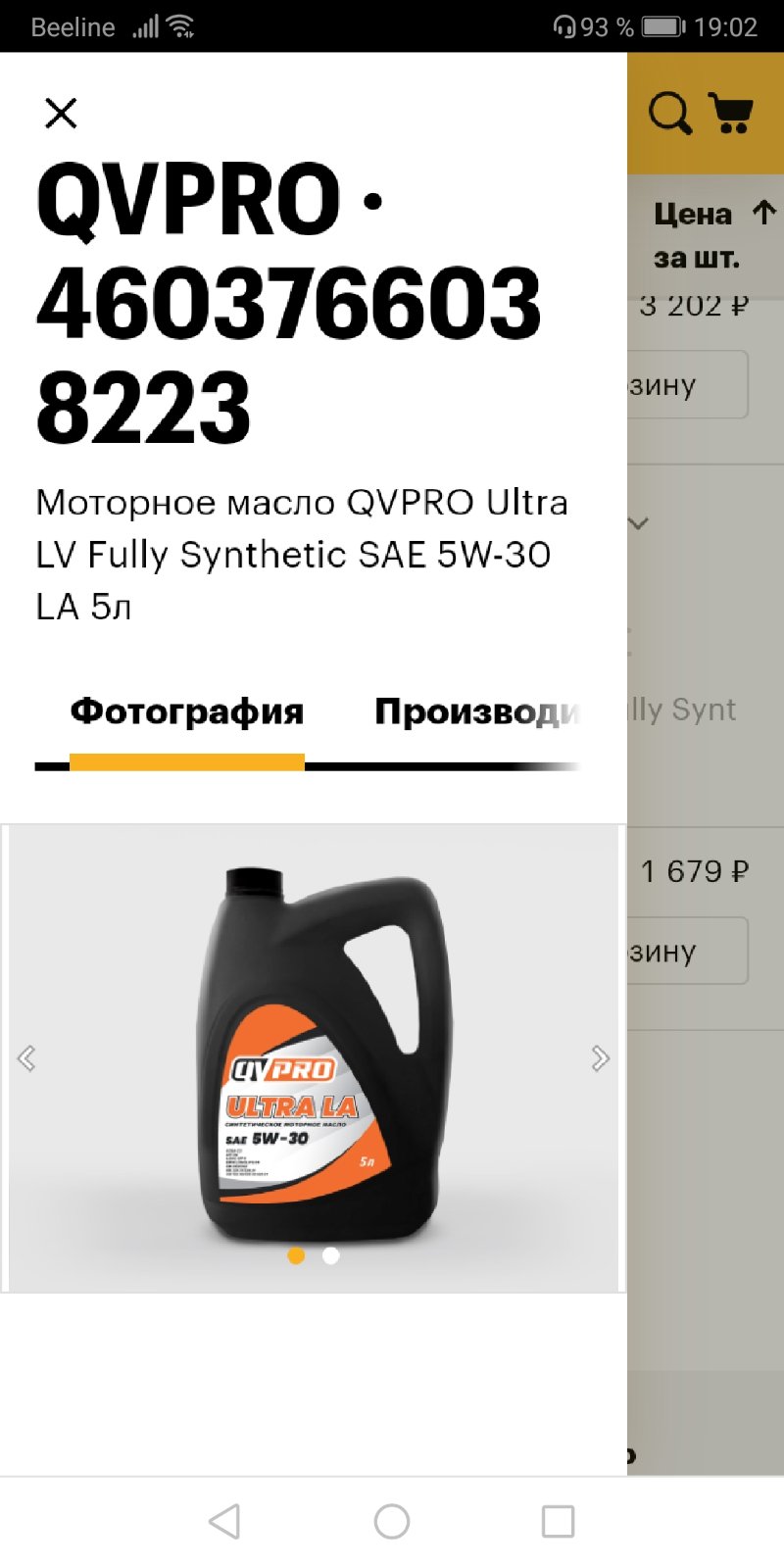Close the product details panel
Screen dimensions: 784x1568
(x=61, y=114)
